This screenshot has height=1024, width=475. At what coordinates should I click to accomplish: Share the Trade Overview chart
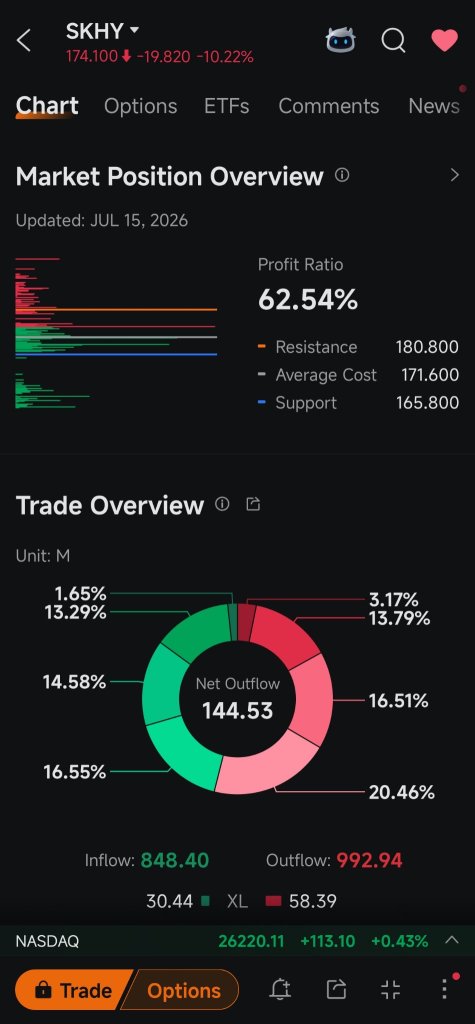tap(253, 504)
